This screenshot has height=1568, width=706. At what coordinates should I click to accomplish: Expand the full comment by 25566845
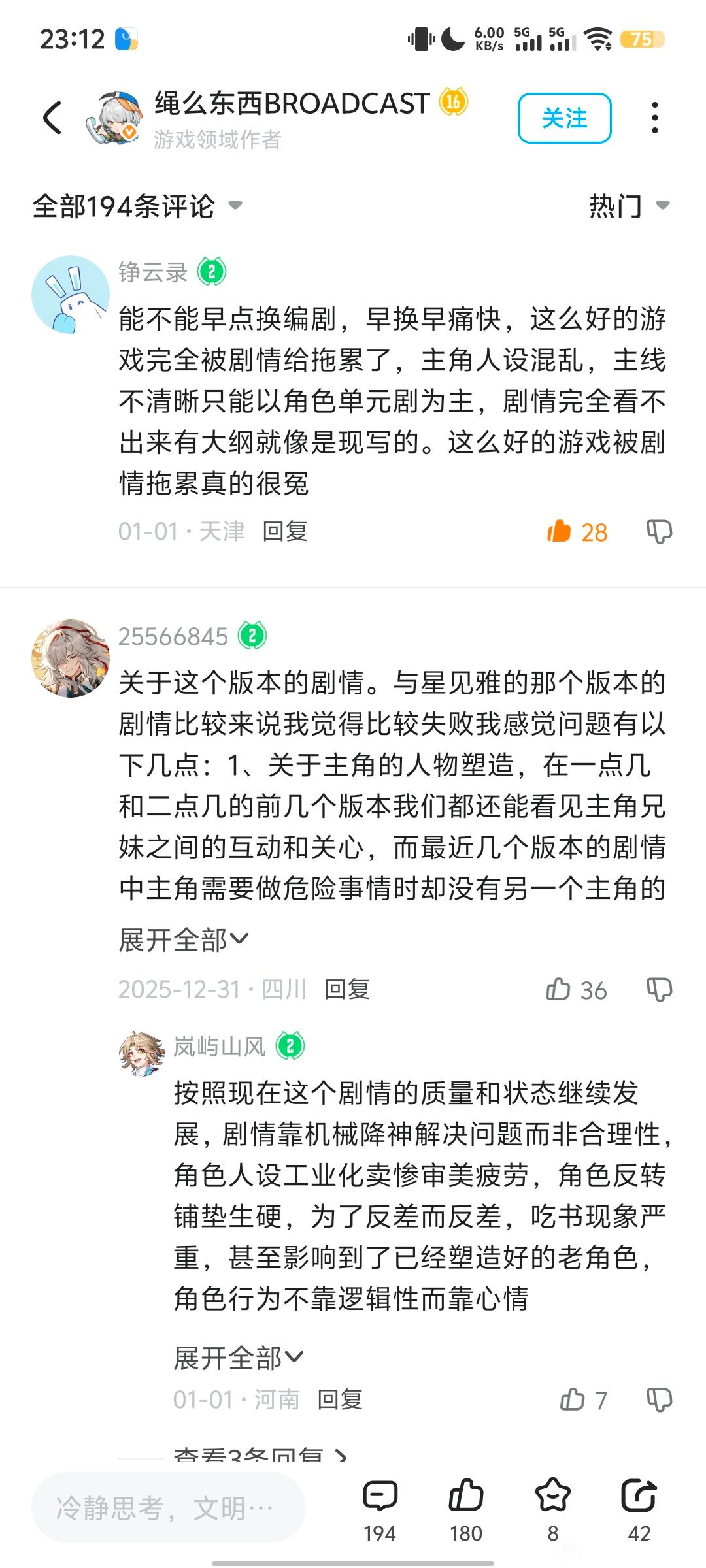click(x=184, y=940)
